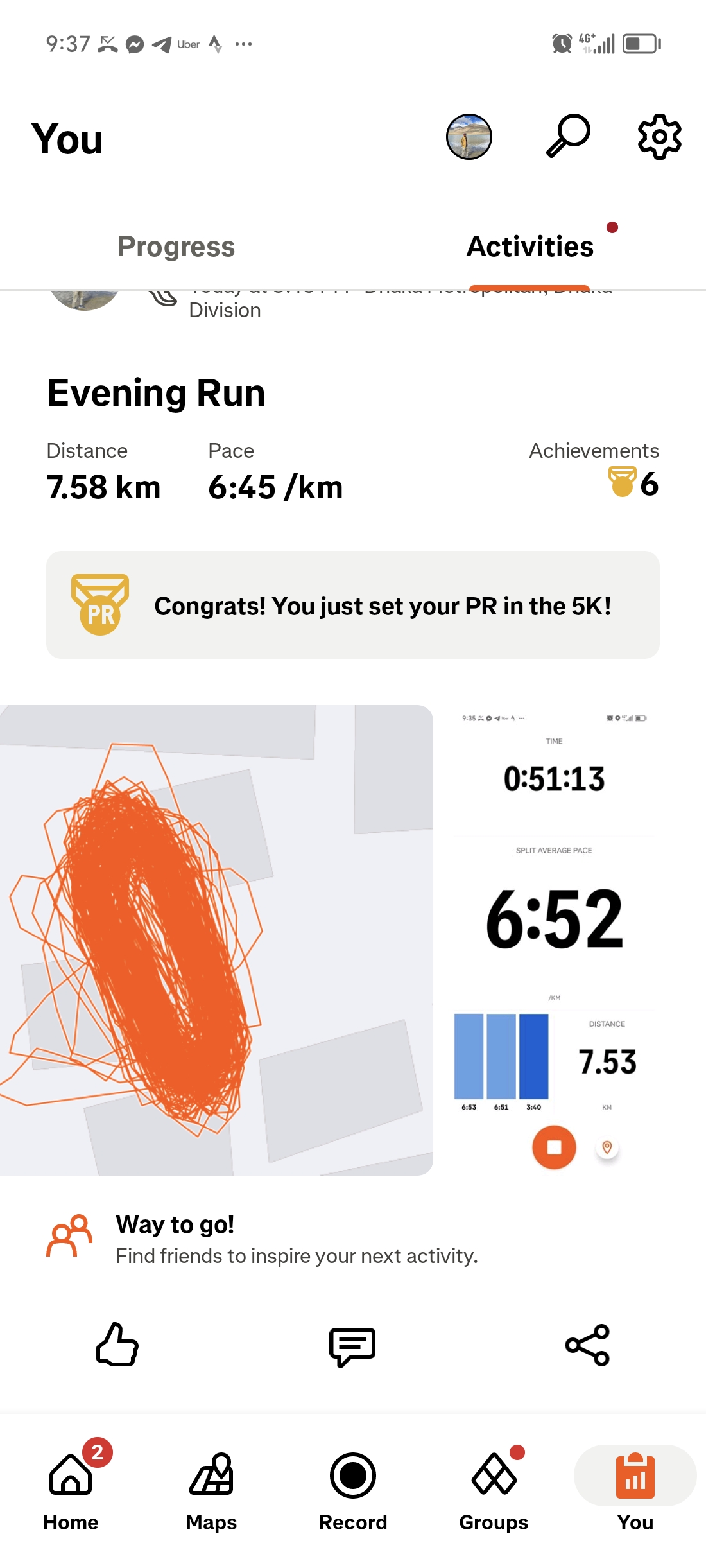Start recording via the Record tab
The image size is (706, 1568).
tap(353, 1491)
